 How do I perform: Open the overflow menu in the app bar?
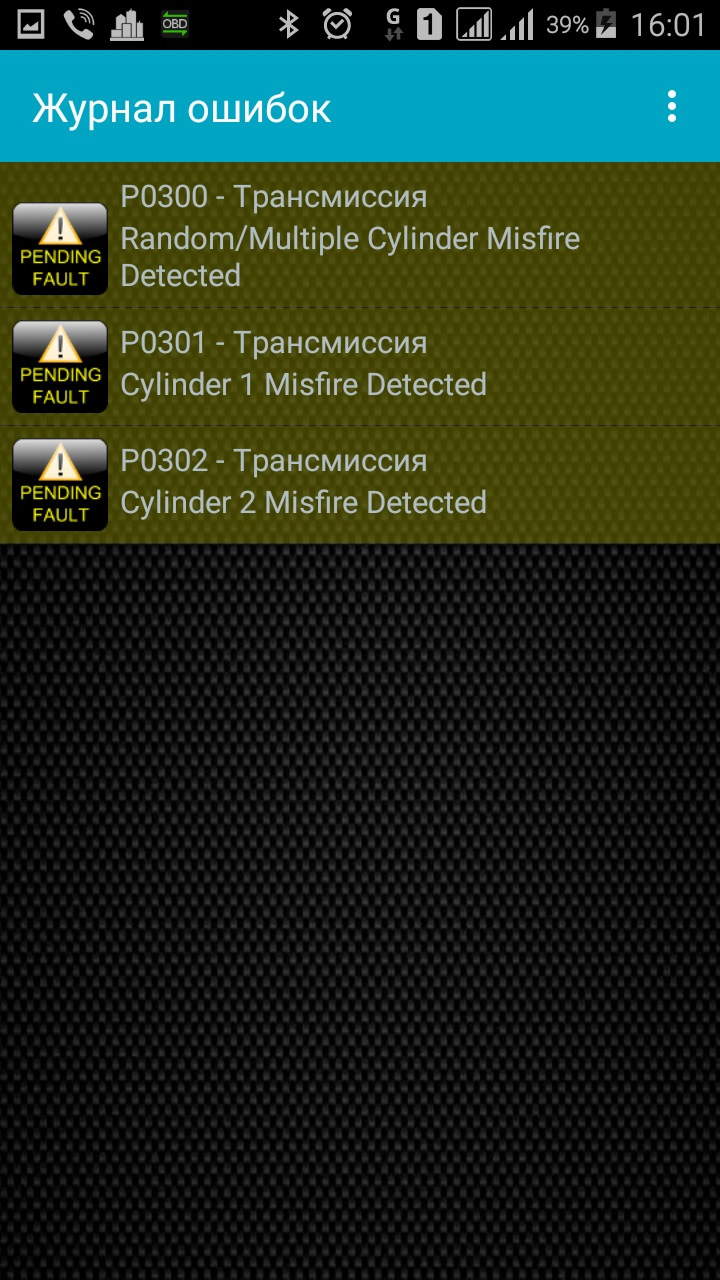click(670, 106)
